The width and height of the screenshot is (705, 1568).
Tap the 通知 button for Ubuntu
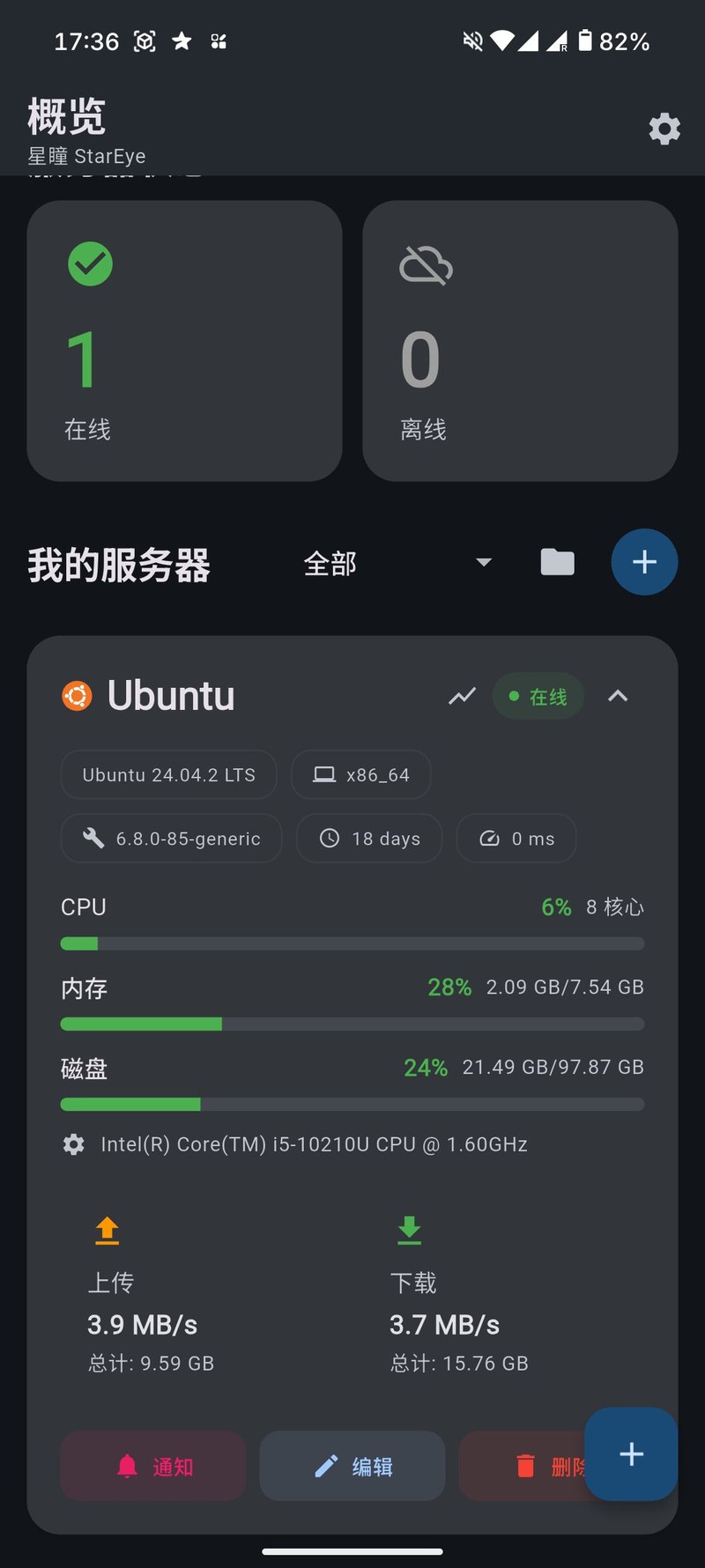(x=153, y=1466)
